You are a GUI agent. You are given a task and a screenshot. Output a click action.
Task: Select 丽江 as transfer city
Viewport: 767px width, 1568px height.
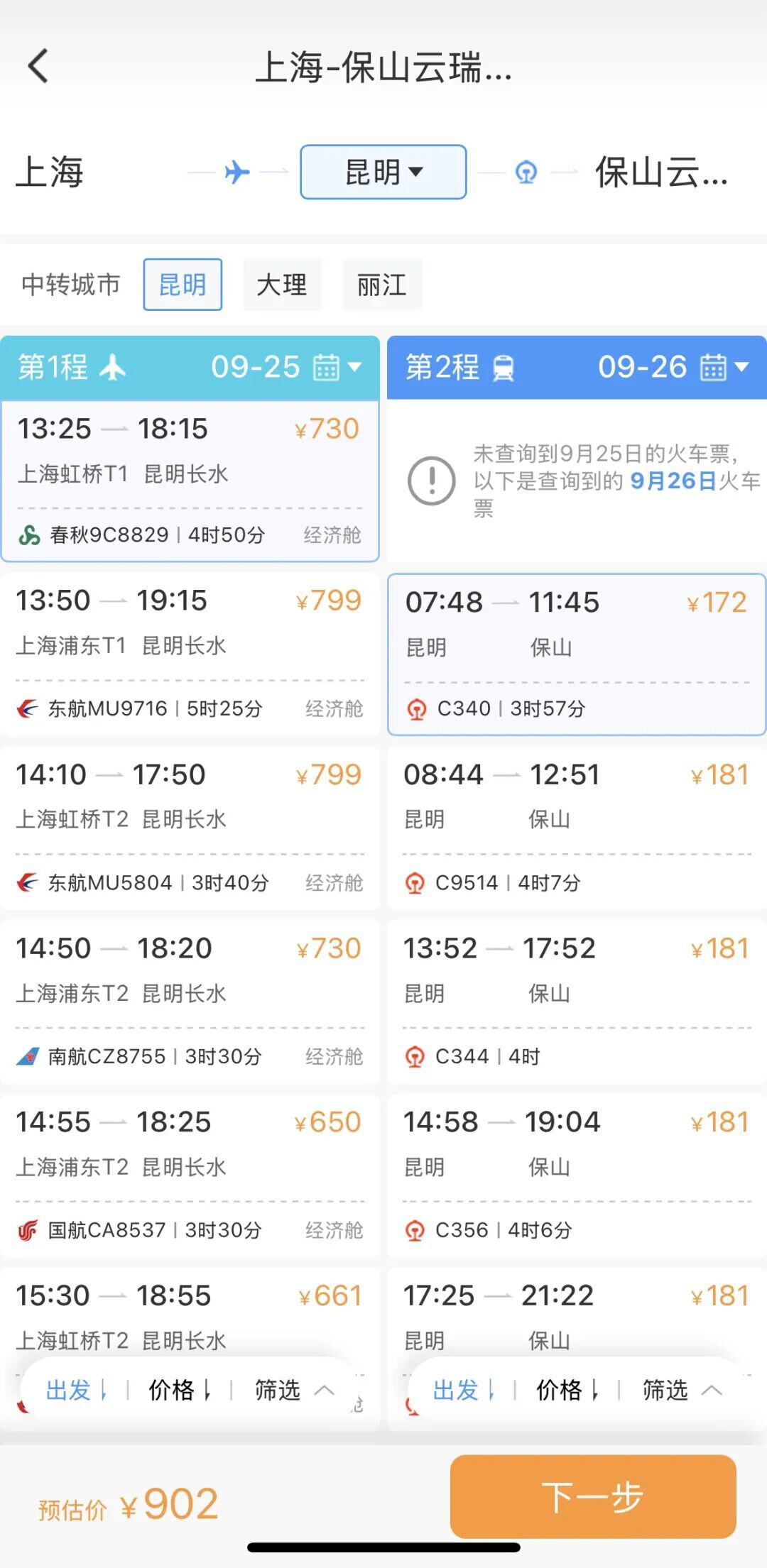(x=381, y=285)
